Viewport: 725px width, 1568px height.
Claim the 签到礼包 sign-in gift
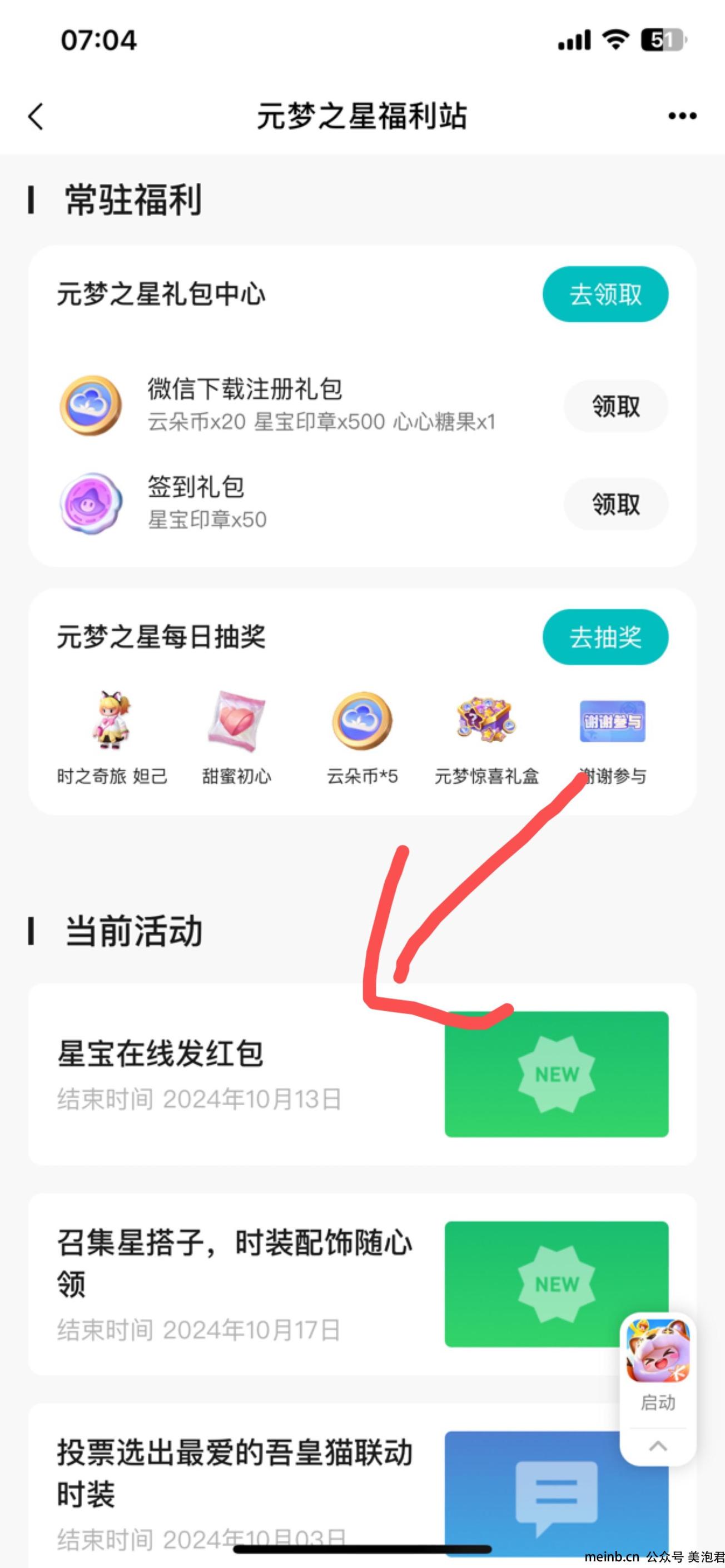pos(615,504)
